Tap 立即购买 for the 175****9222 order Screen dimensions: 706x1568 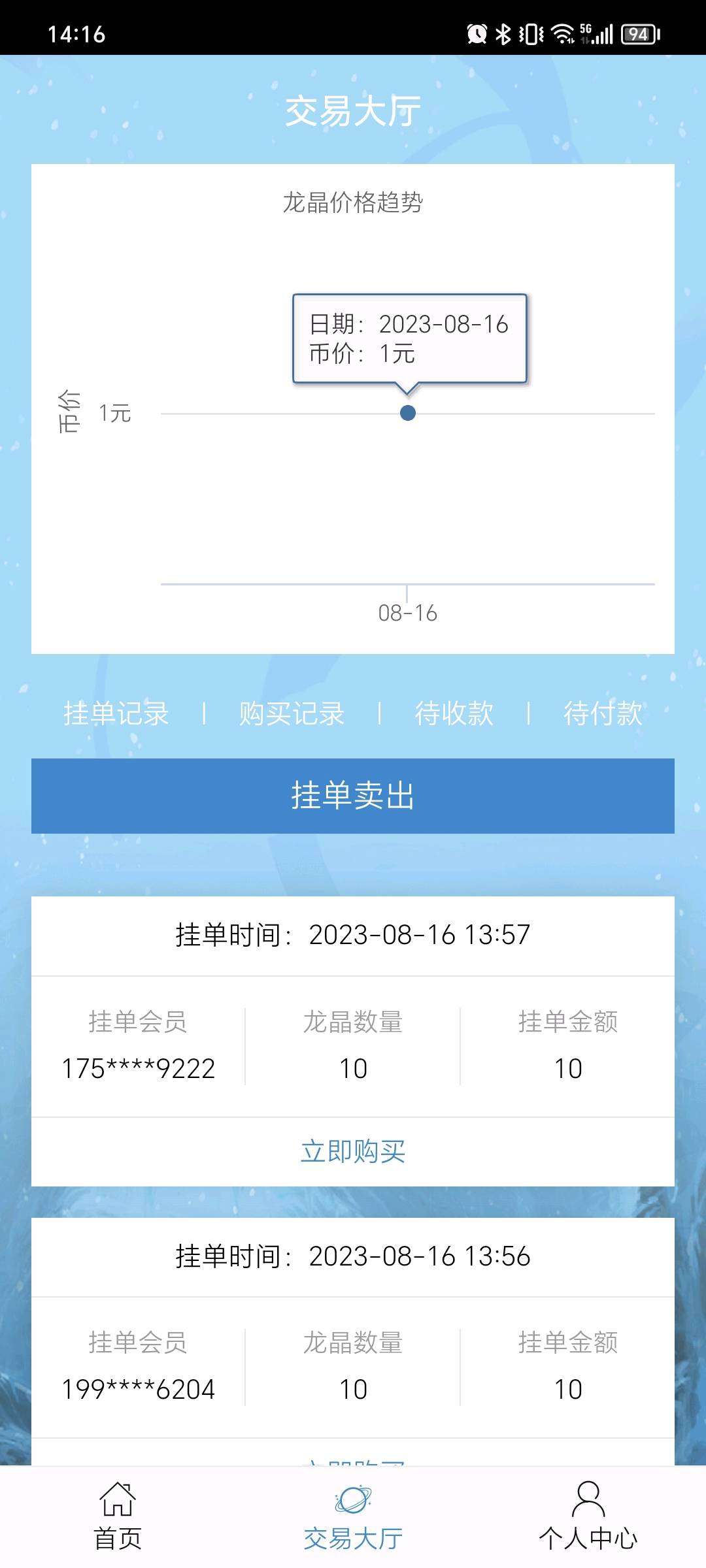tap(353, 1151)
